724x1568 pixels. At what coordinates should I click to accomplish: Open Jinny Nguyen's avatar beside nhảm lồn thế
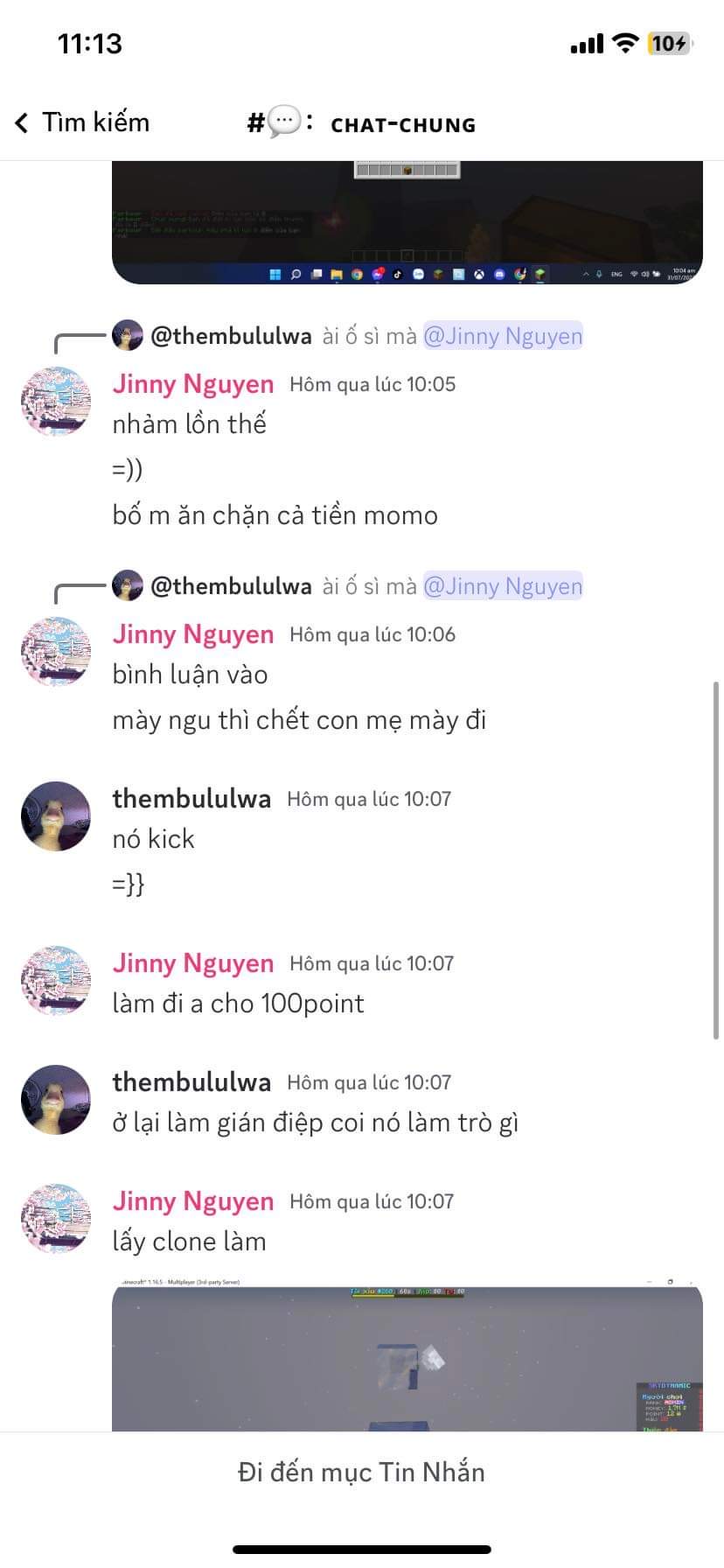click(56, 402)
